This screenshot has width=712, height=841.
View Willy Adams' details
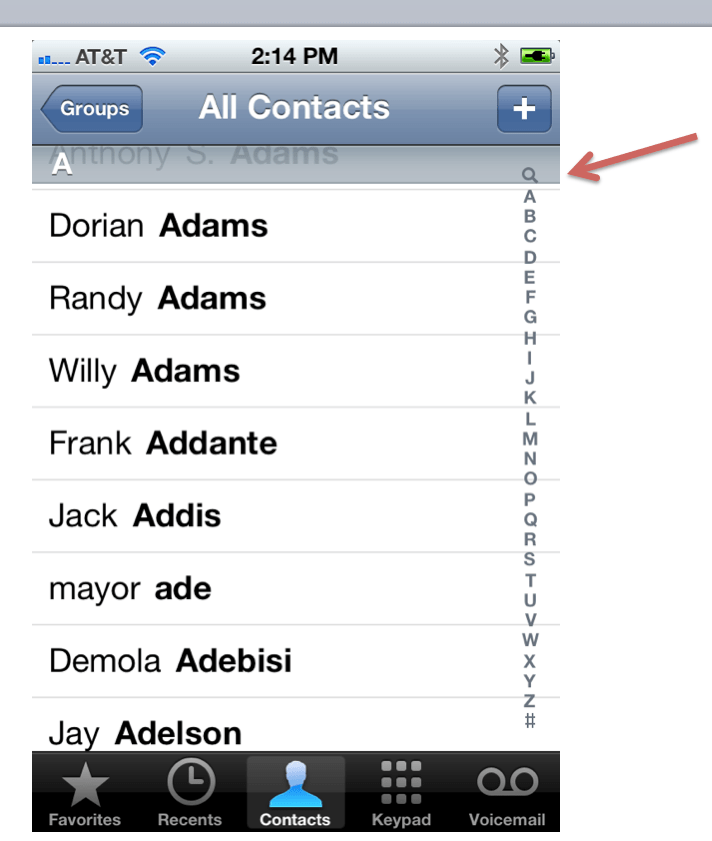tap(144, 371)
